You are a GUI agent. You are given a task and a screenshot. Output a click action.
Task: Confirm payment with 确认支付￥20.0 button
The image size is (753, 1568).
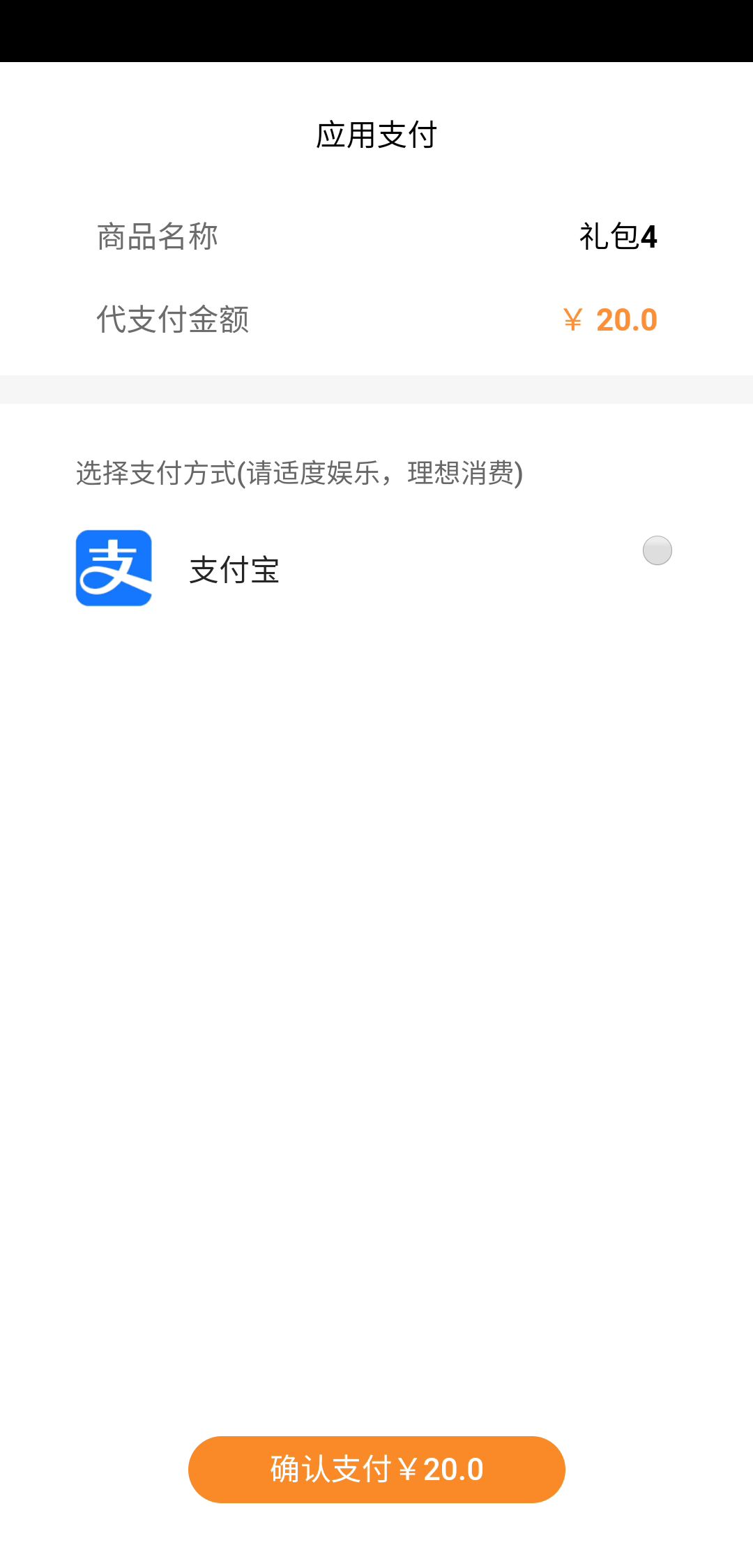point(376,1469)
